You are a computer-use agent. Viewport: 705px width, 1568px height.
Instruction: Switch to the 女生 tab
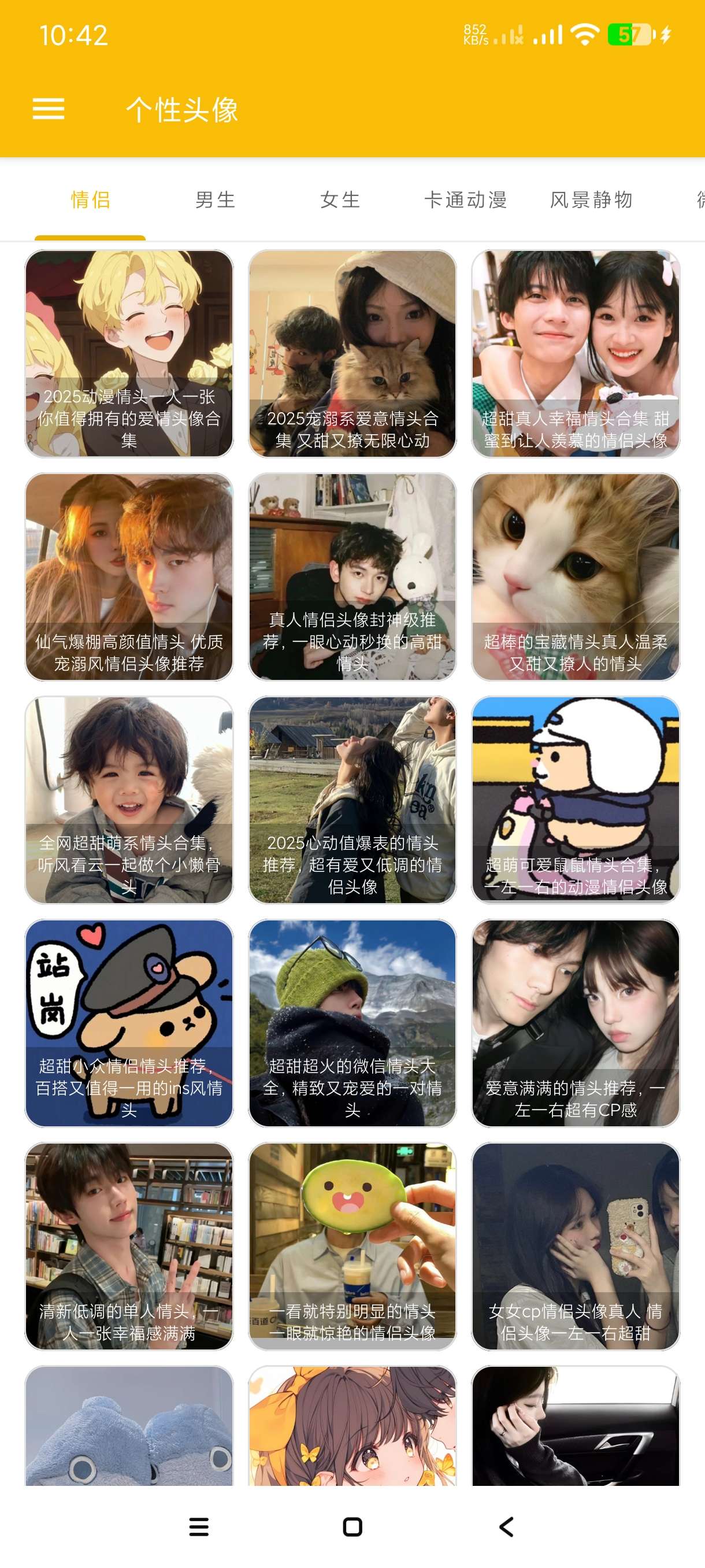(340, 199)
